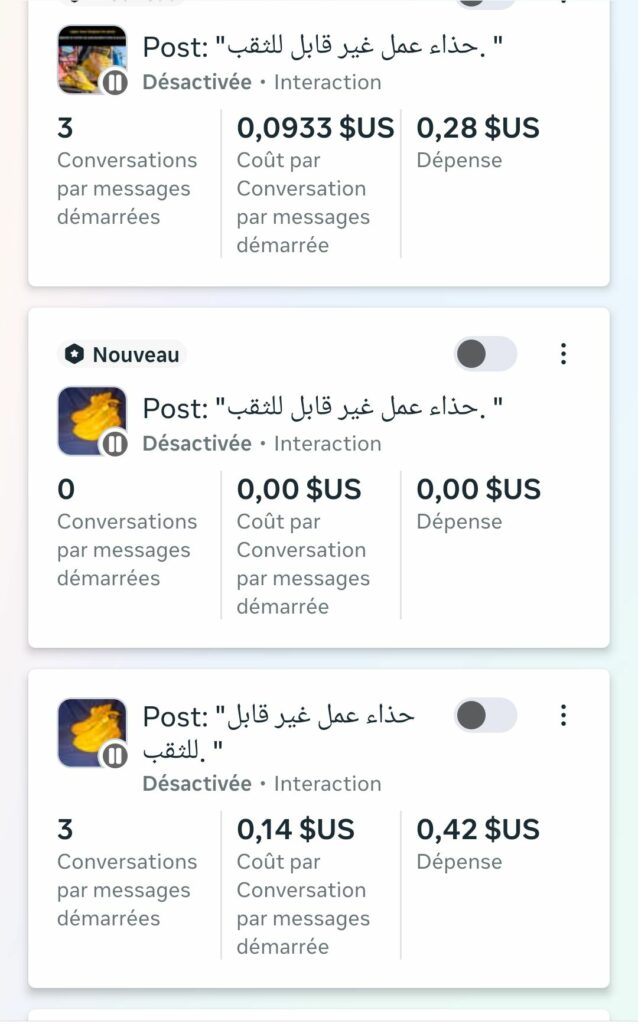The height and width of the screenshot is (1024, 638).
Task: Enable the ad tagged Nouveau
Action: 485,354
